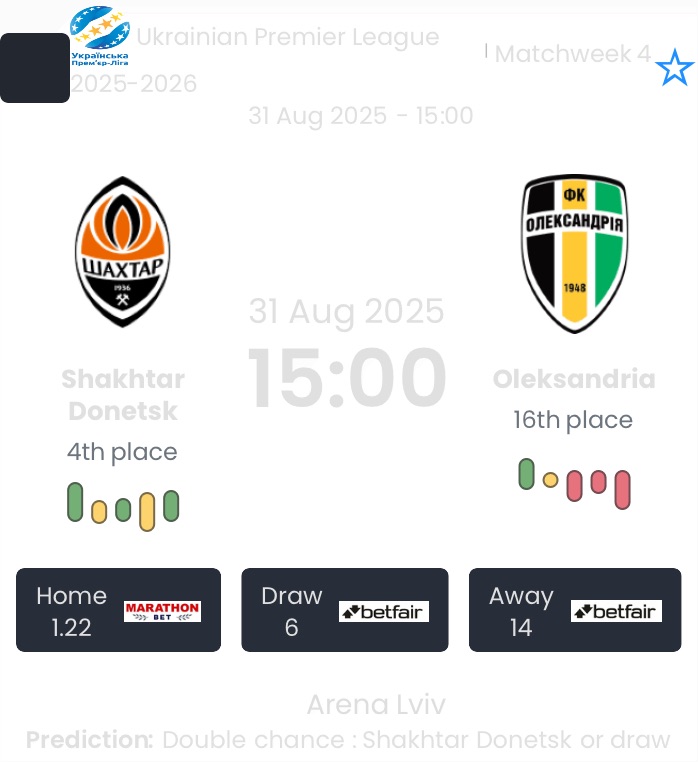Add this match to favorites with the star
The width and height of the screenshot is (698, 762).
tap(674, 69)
